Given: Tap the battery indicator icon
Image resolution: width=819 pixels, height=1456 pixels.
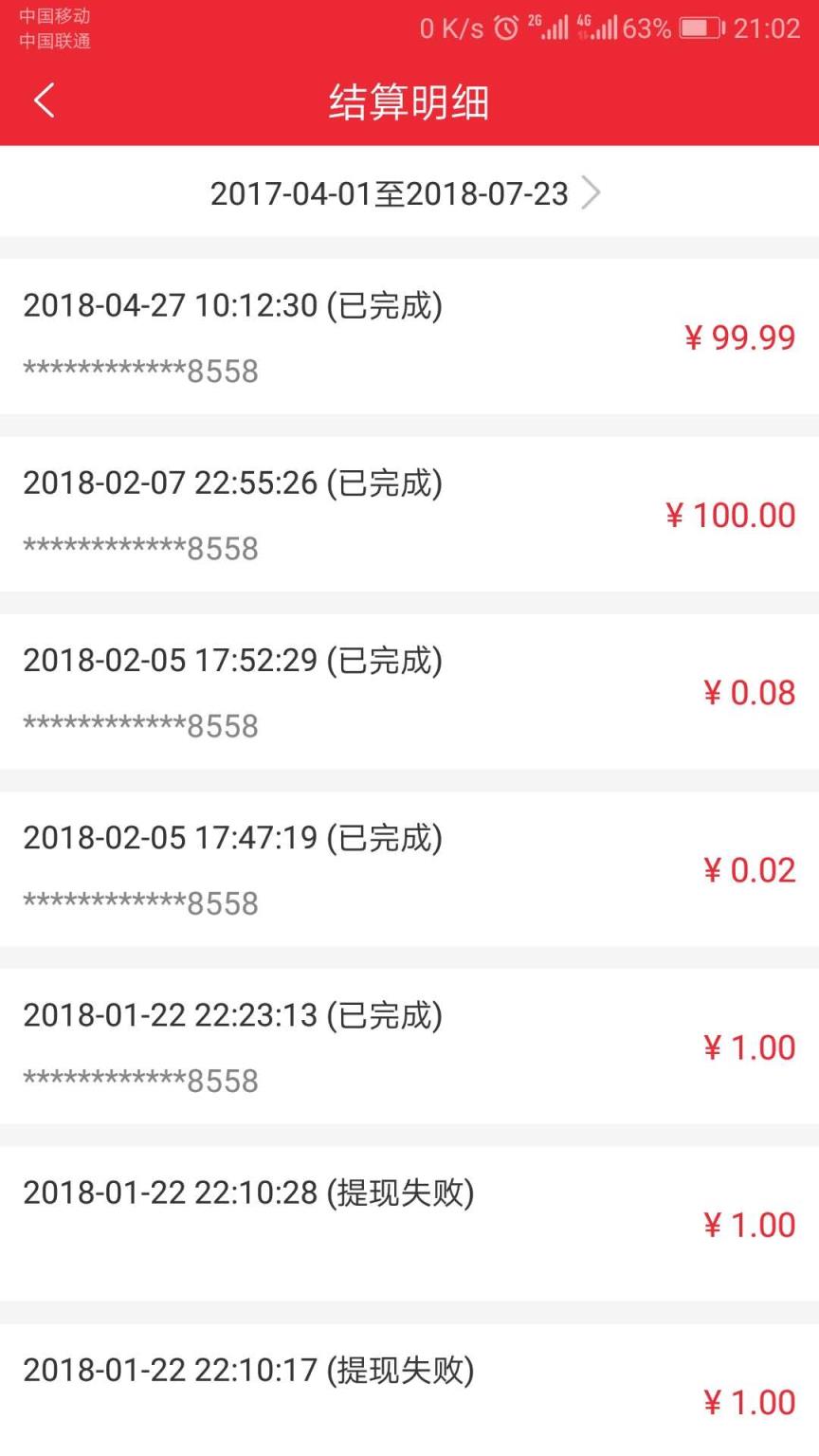Looking at the screenshot, I should pos(703,28).
